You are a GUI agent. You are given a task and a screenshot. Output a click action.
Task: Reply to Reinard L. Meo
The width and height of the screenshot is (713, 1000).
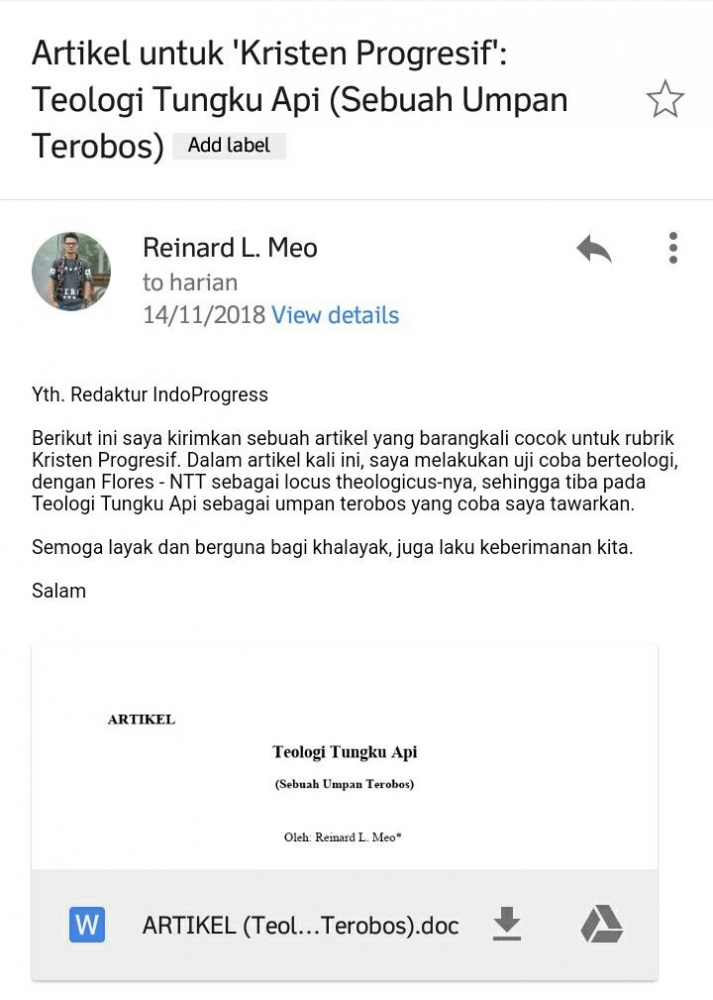(594, 249)
